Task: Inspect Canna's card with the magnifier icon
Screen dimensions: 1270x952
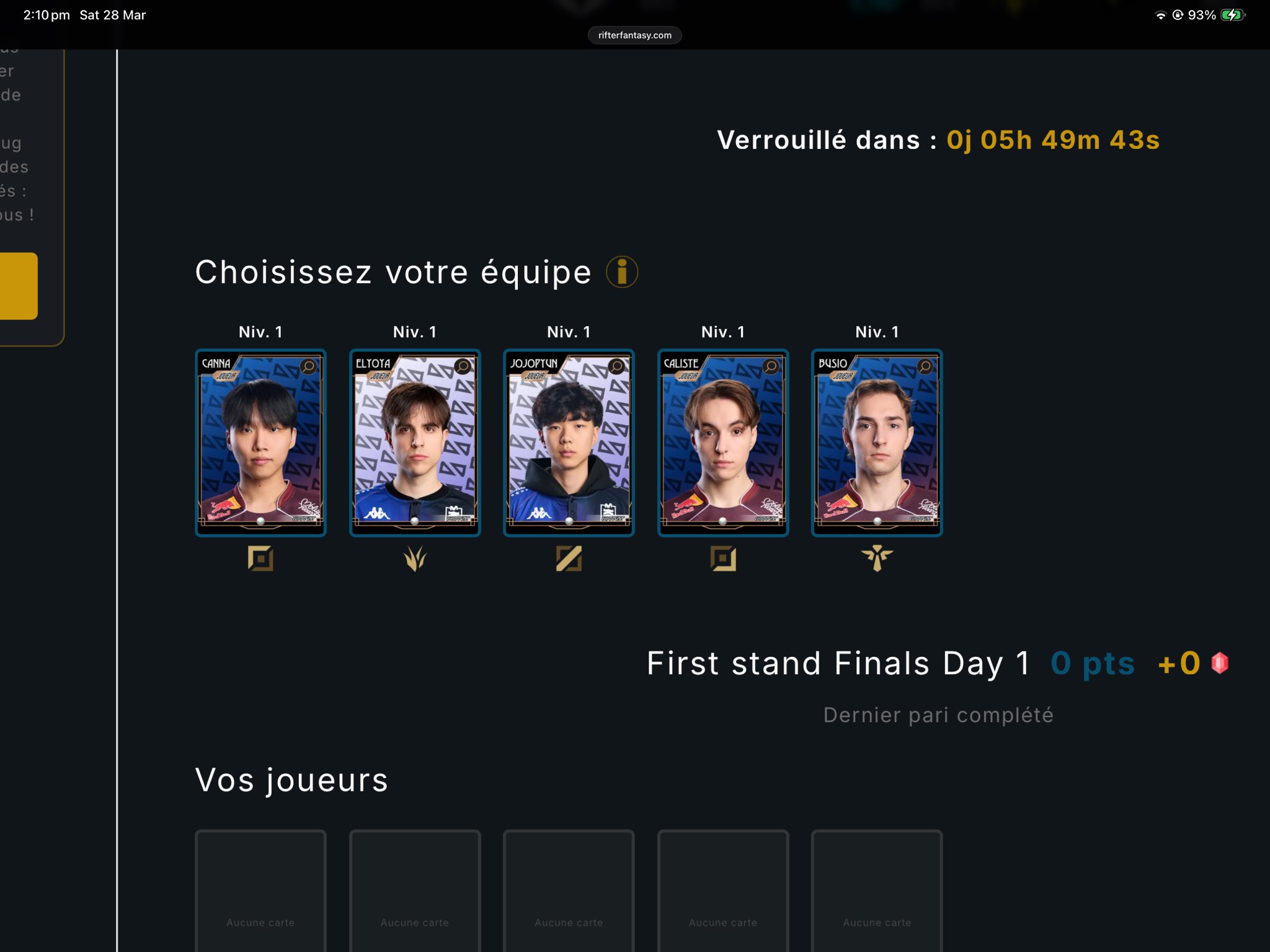Action: 308,366
